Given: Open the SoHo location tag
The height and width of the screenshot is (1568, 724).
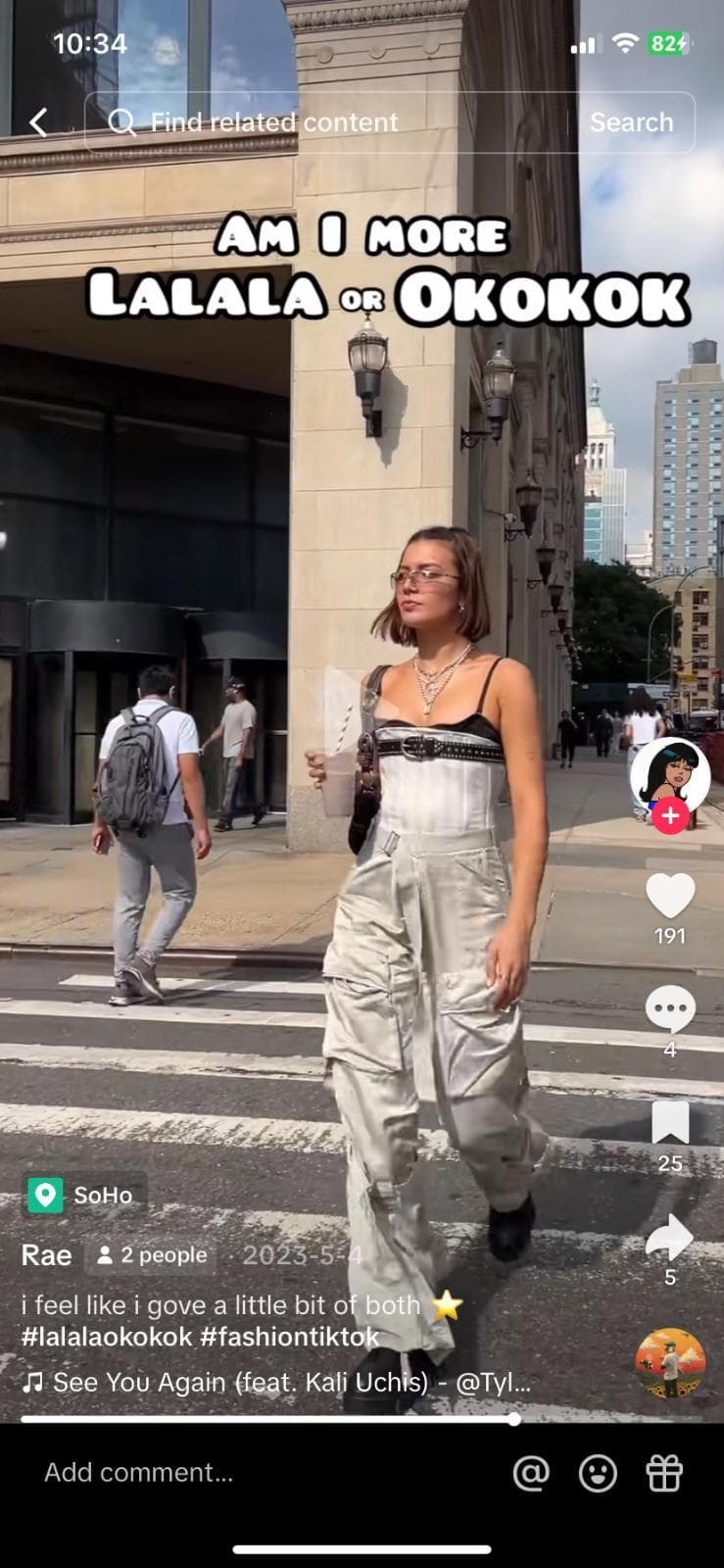Looking at the screenshot, I should (85, 1195).
